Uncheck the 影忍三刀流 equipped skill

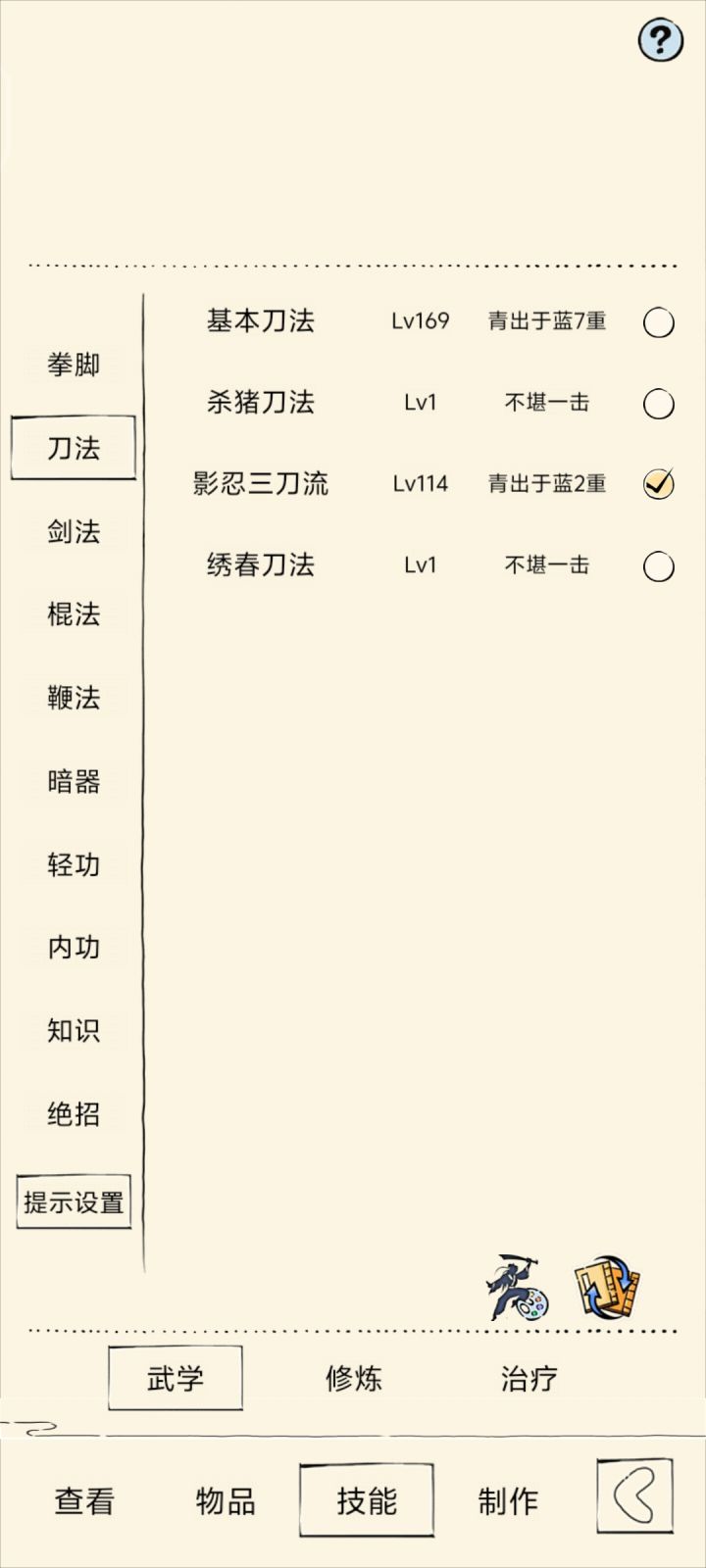point(659,481)
